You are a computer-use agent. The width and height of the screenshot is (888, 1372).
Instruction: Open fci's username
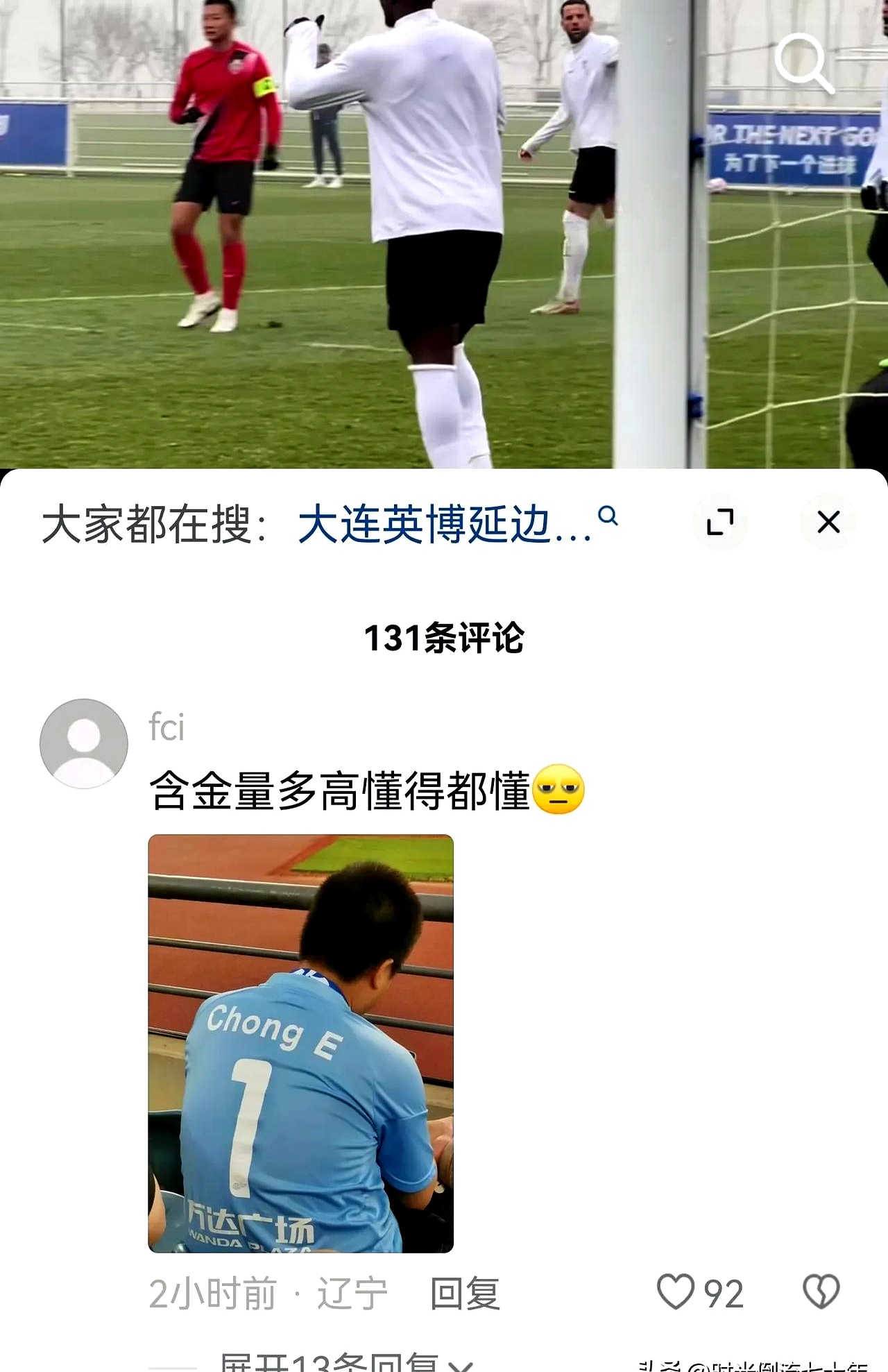coord(166,727)
